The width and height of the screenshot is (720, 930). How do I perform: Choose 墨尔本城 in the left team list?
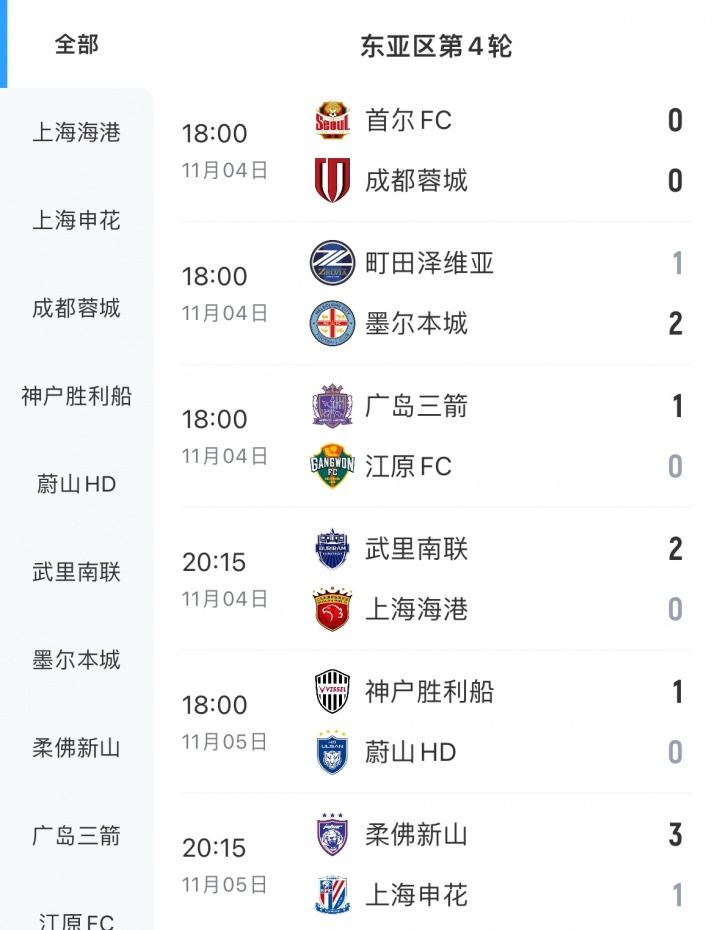point(75,661)
